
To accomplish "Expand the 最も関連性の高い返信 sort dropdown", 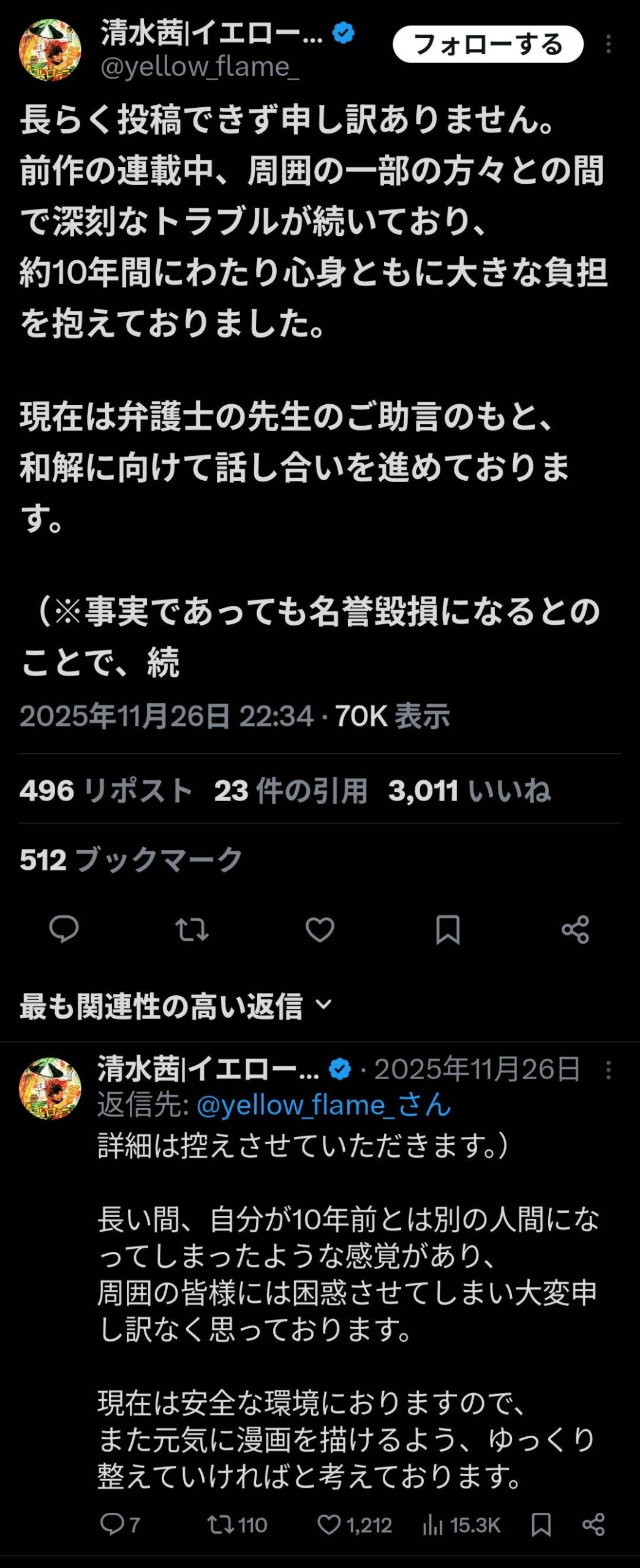I will coord(176,1006).
